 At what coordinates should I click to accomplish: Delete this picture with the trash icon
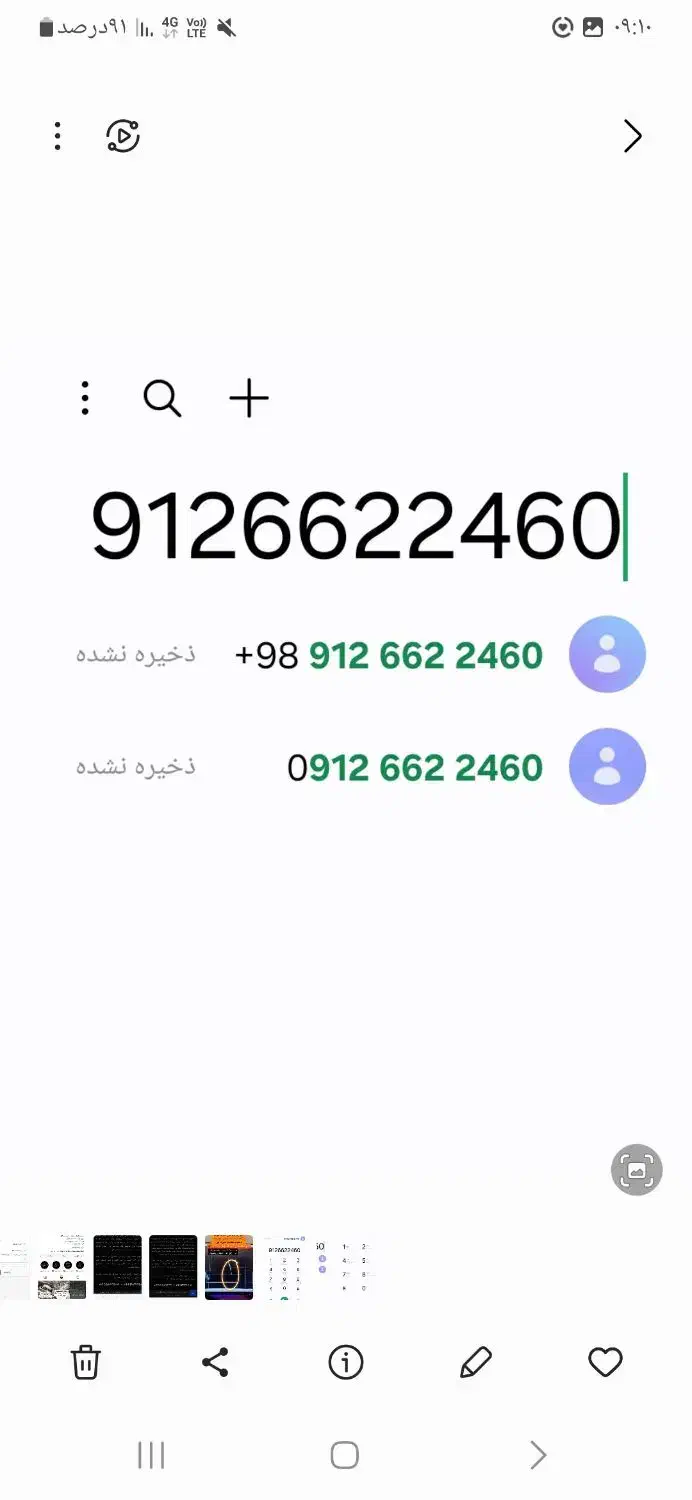coord(86,1362)
